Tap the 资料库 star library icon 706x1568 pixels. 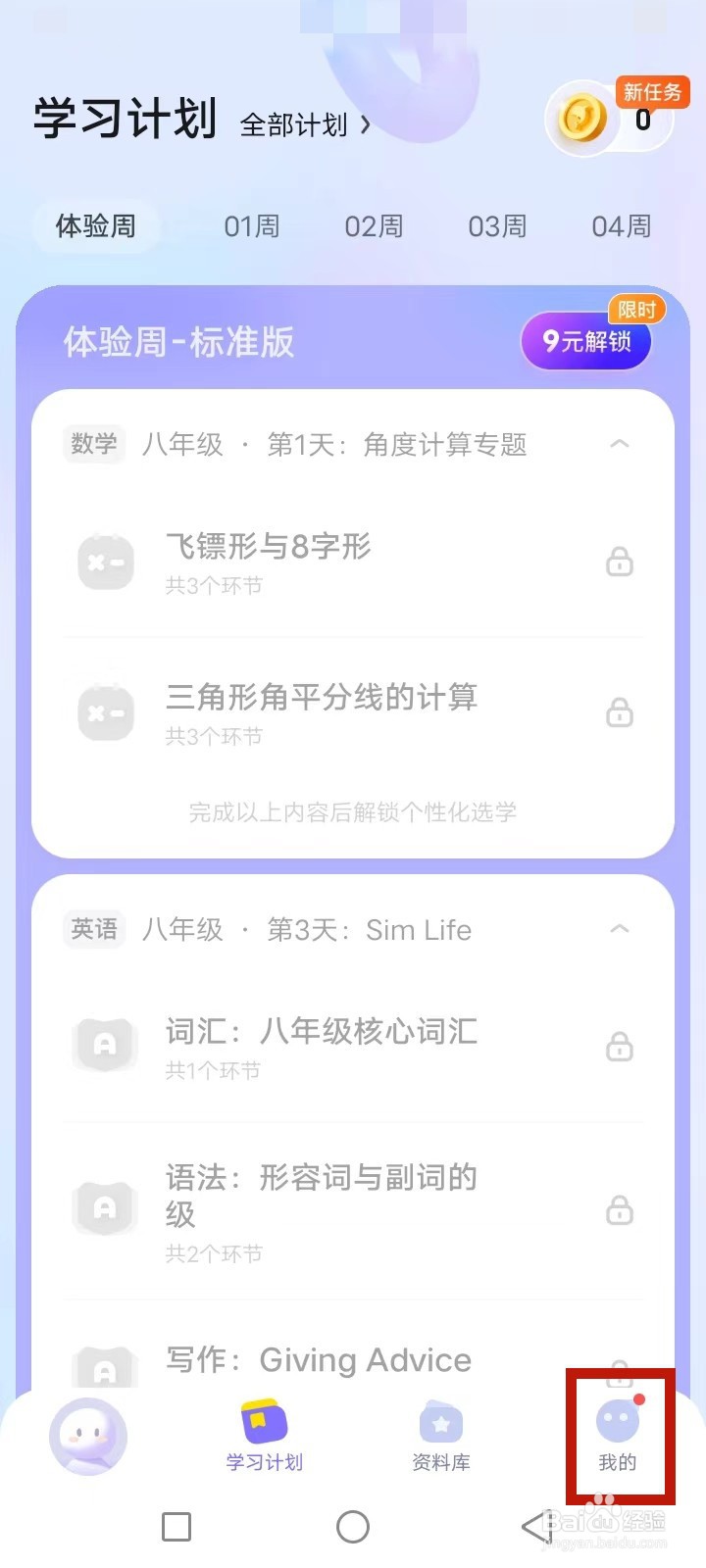click(x=440, y=1424)
